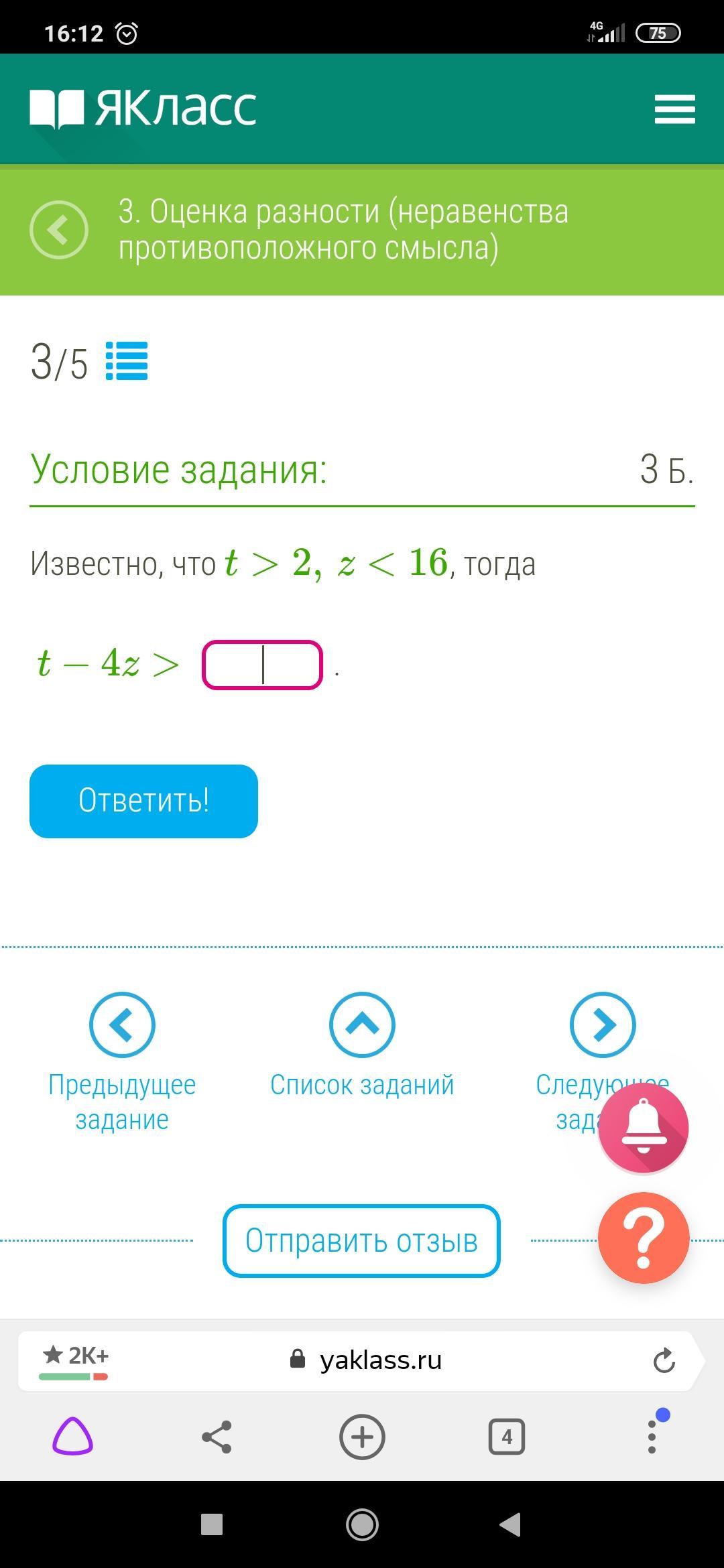Open browser overflow menu
This screenshot has height=1568, width=724.
(652, 1437)
